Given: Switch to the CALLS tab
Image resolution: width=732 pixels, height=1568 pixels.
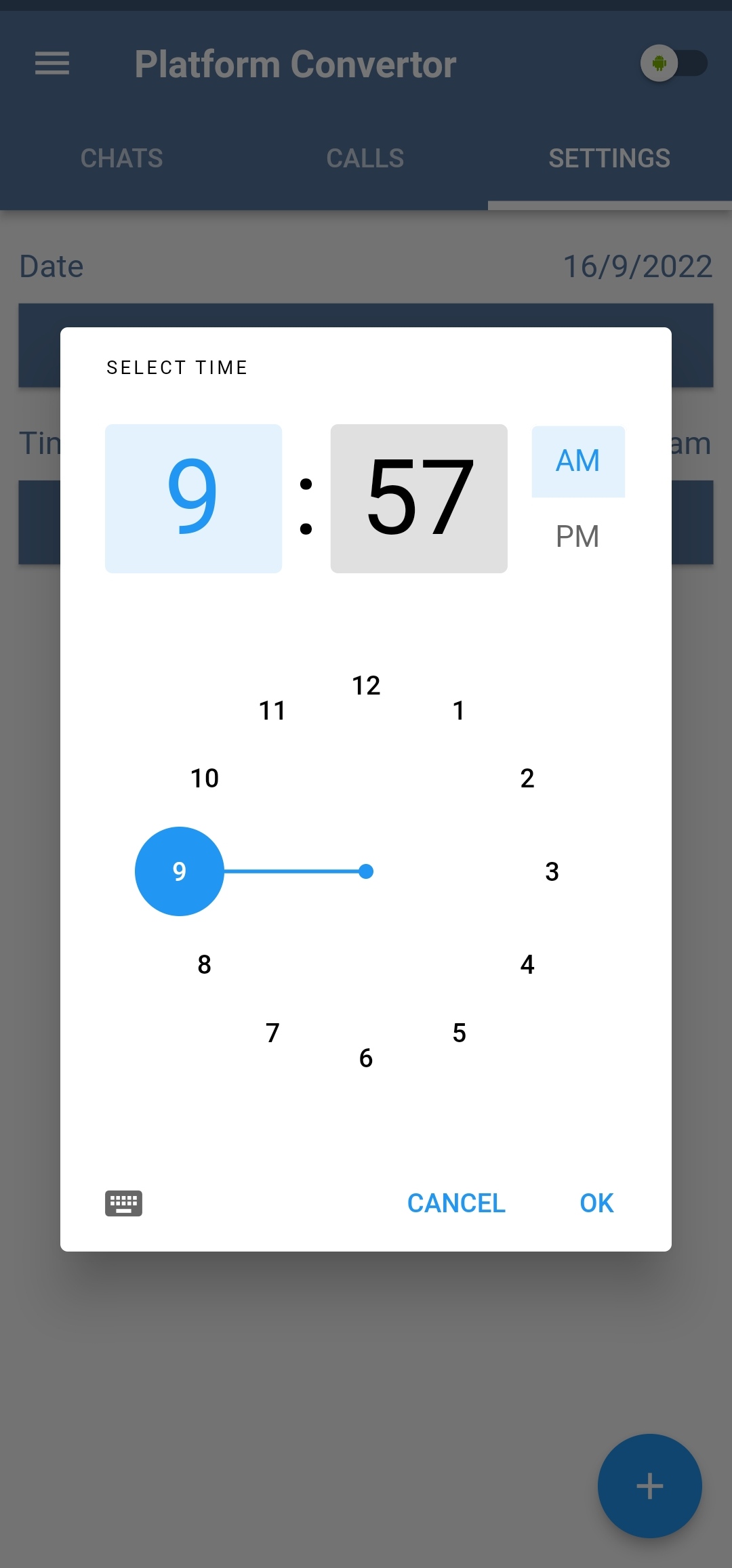Looking at the screenshot, I should 365,157.
